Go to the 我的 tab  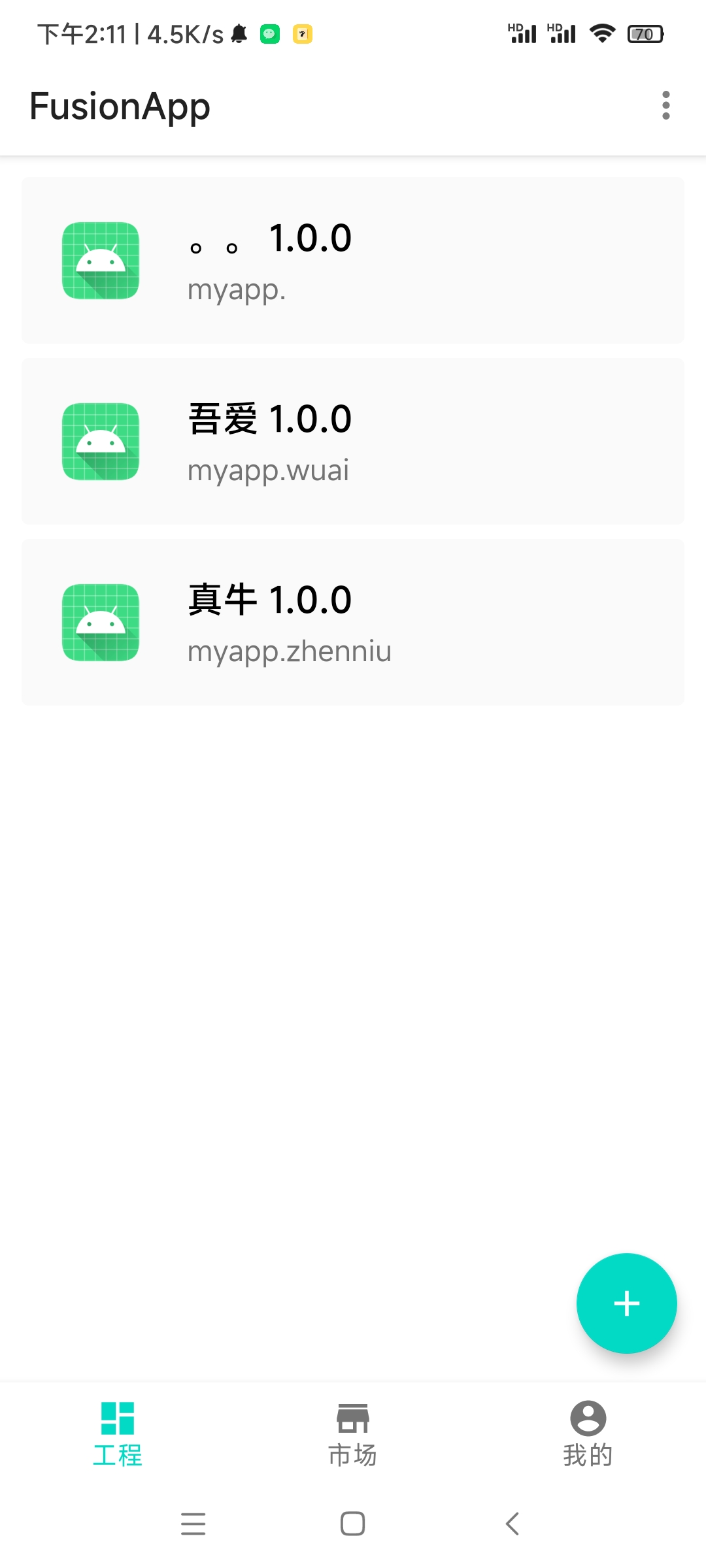pos(588,1434)
